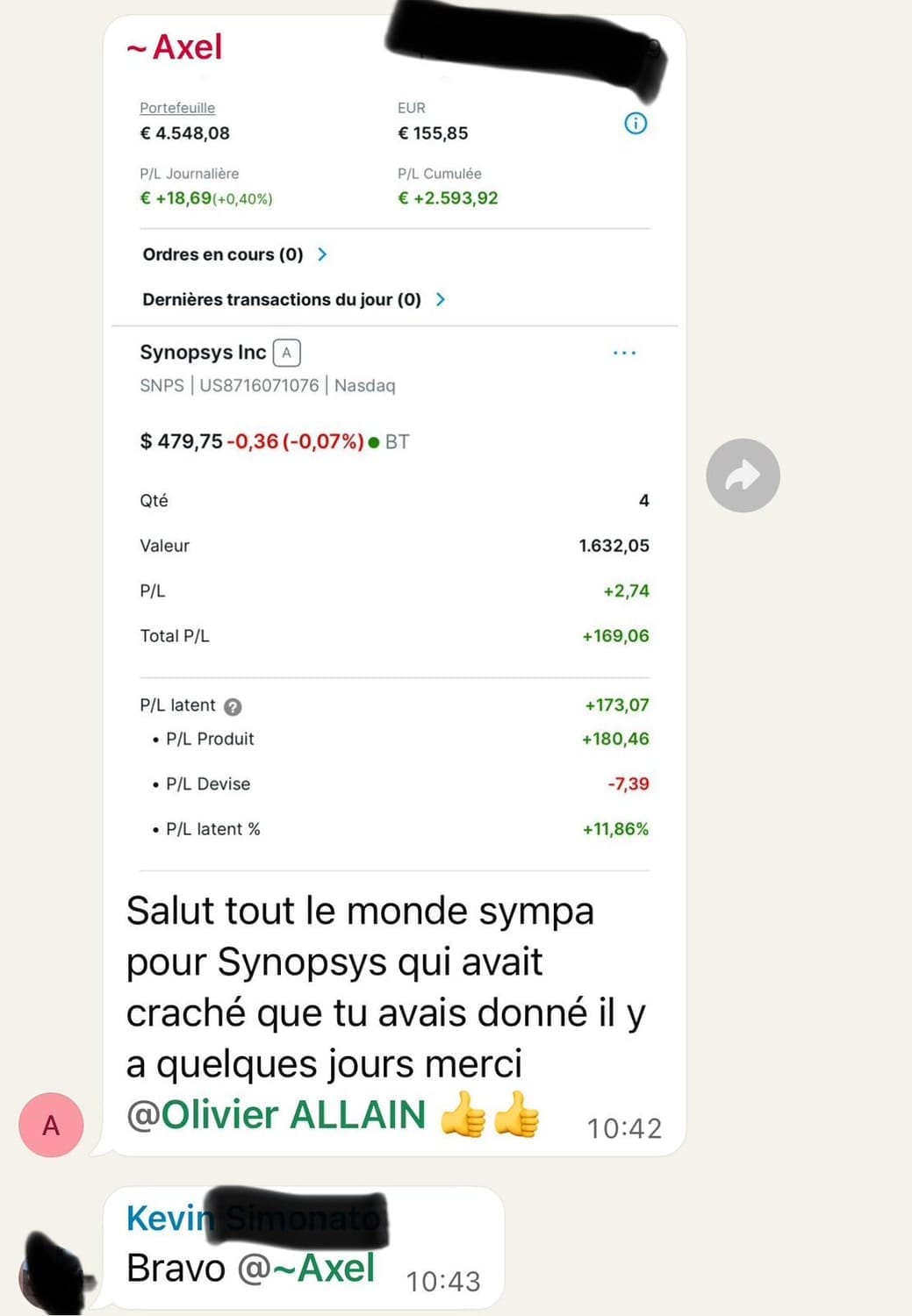Forward Axel's portfolio image message
912x1316 pixels.
pos(743,476)
